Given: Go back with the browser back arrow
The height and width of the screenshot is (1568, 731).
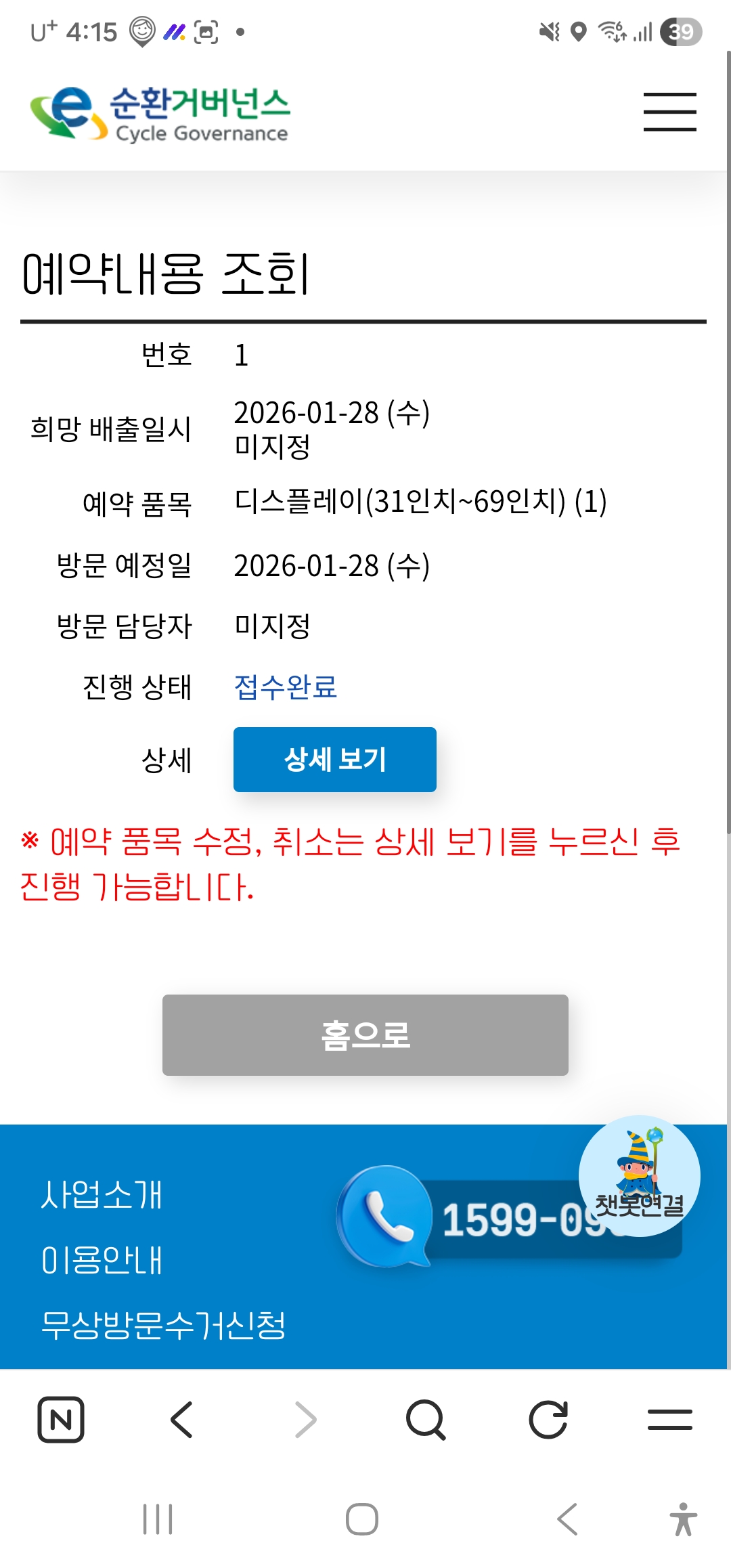Looking at the screenshot, I should pyautogui.click(x=182, y=1419).
